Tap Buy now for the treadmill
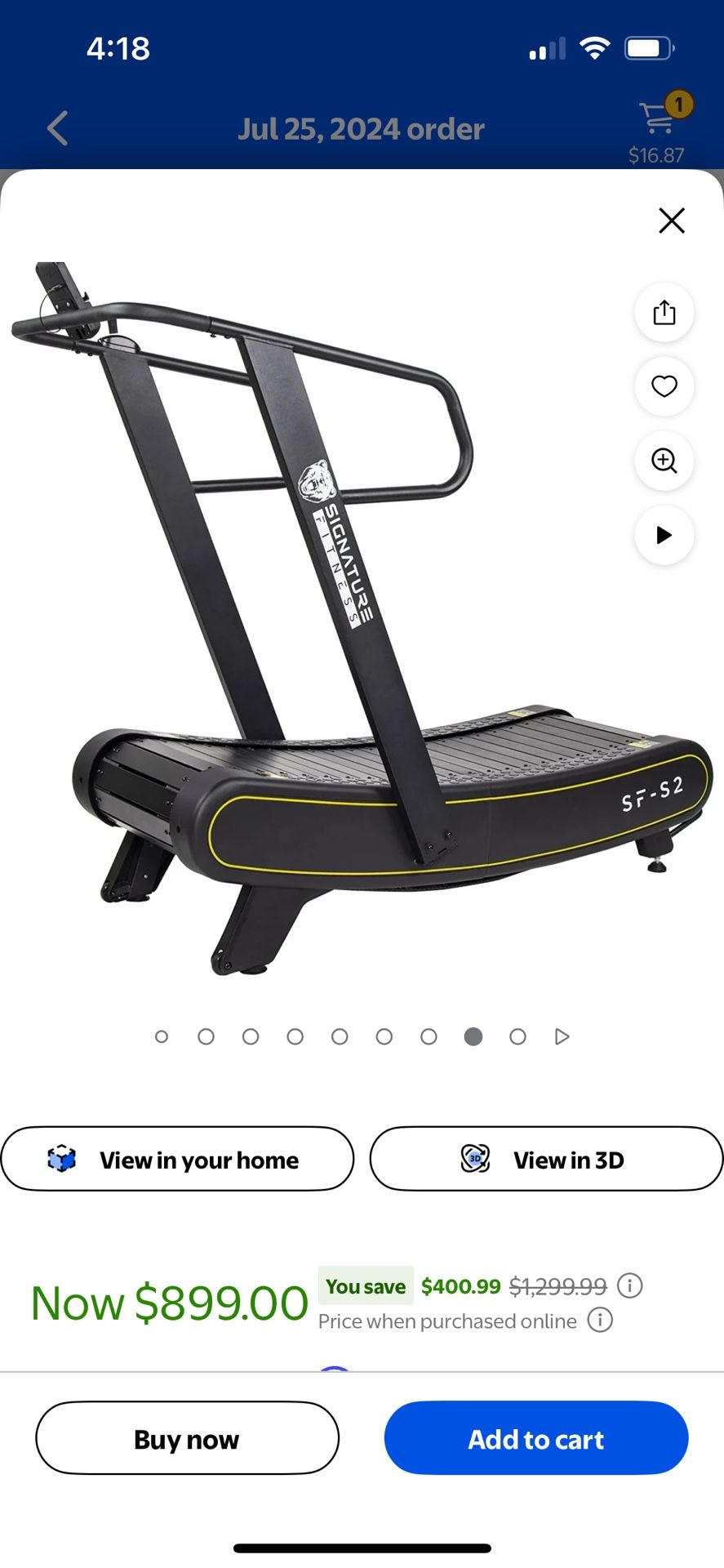This screenshot has height=1568, width=724. (x=186, y=1439)
